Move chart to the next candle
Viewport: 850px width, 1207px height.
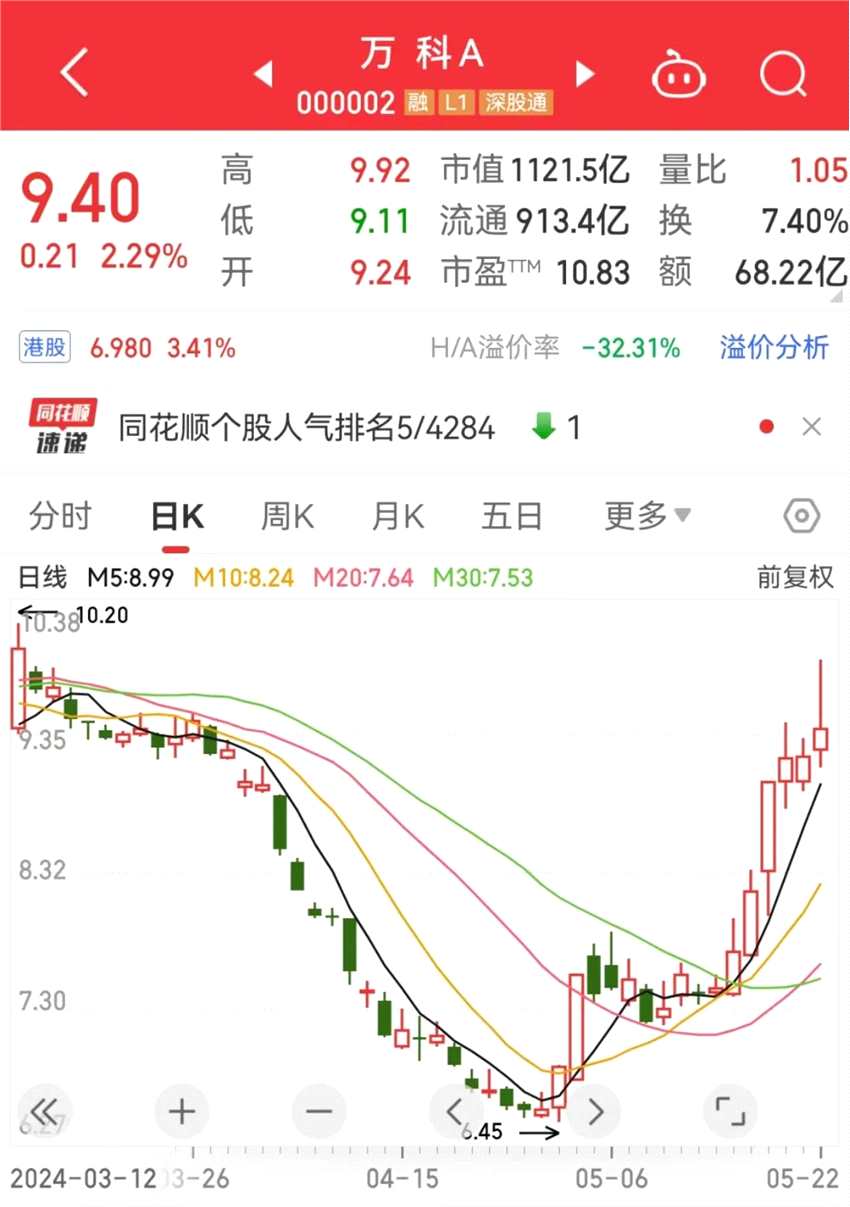[594, 1110]
